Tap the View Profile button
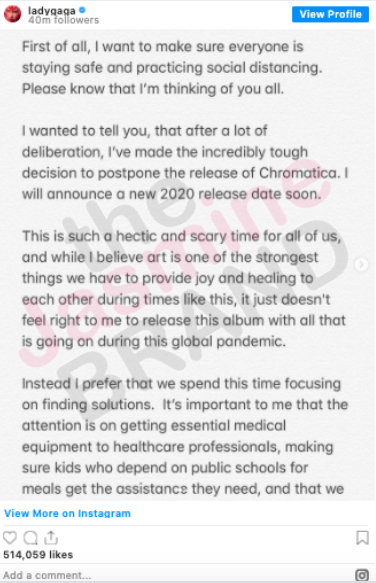 click(x=330, y=14)
